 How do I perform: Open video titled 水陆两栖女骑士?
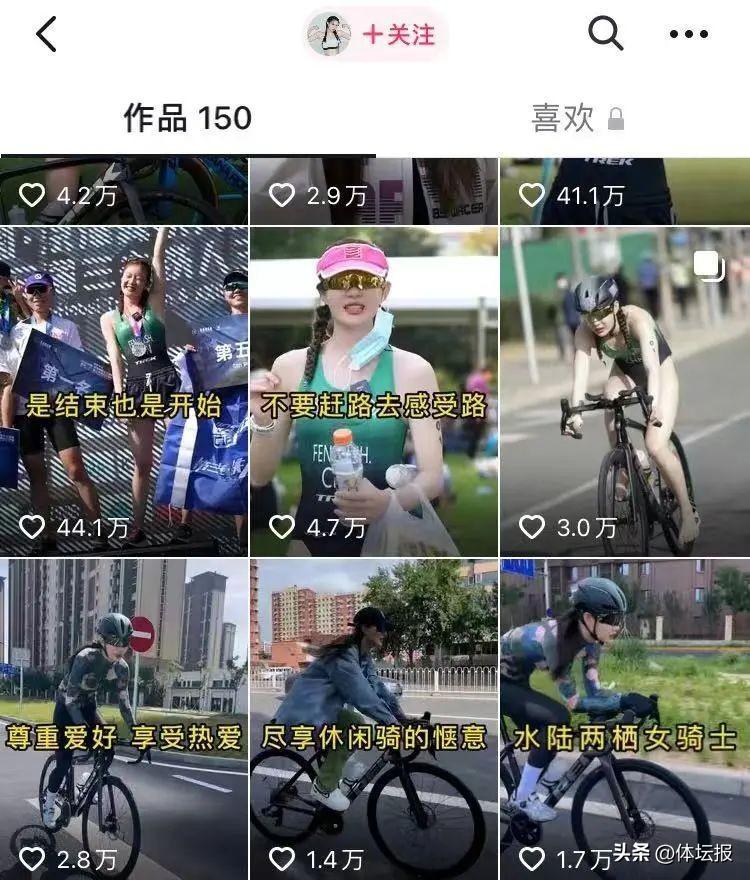coord(624,715)
